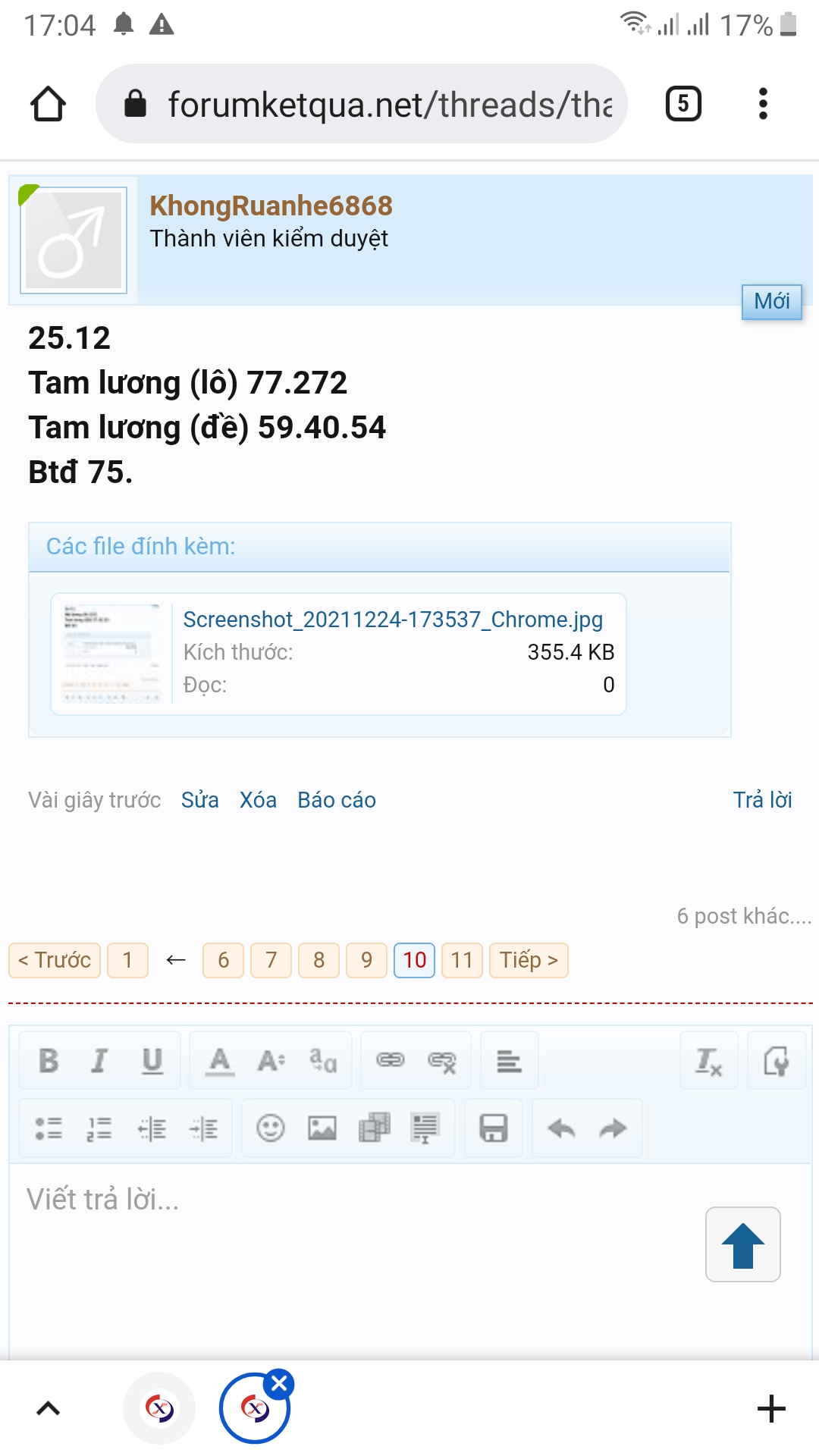Go to the browser home page
The height and width of the screenshot is (1456, 819).
(x=48, y=104)
